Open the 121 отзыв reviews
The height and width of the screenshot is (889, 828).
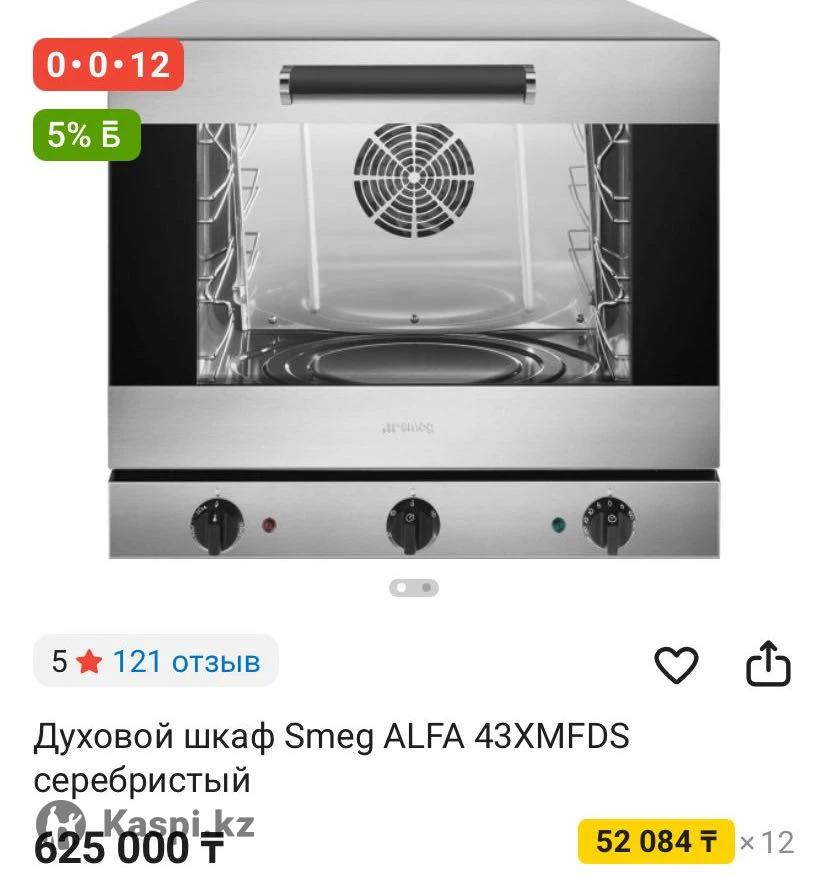coord(186,661)
